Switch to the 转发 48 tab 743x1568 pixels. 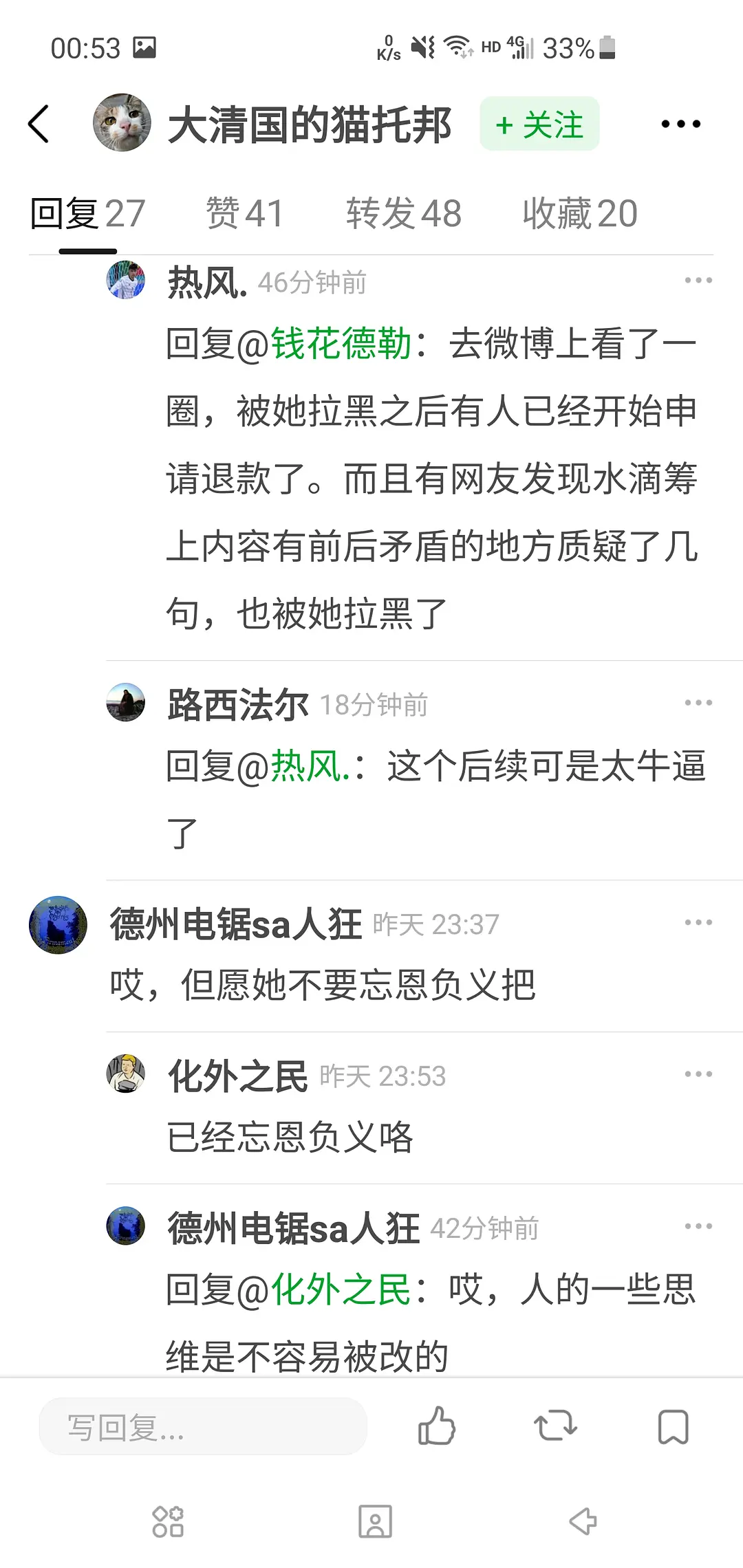click(403, 213)
